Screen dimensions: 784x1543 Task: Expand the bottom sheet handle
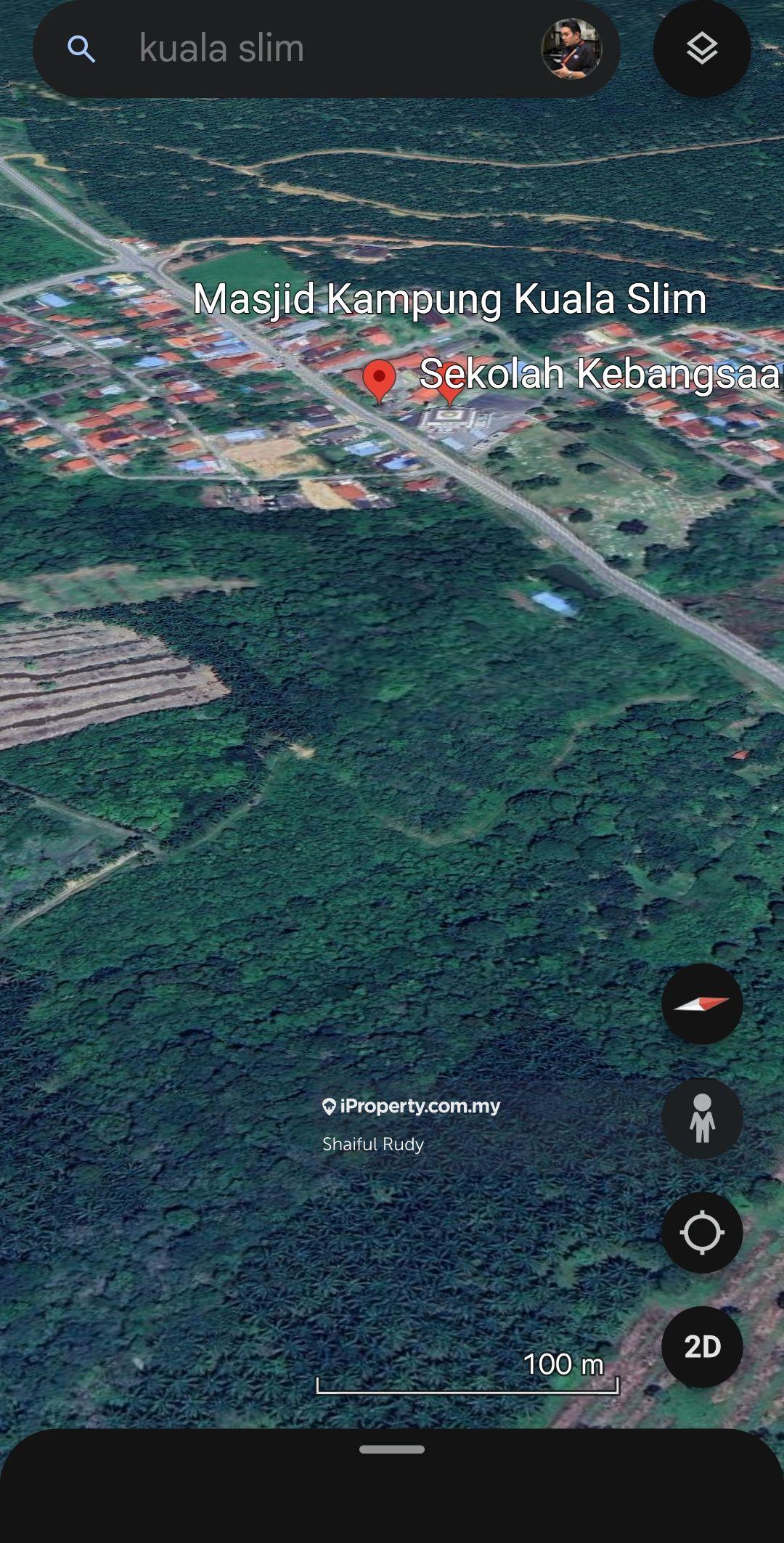pos(392,1449)
